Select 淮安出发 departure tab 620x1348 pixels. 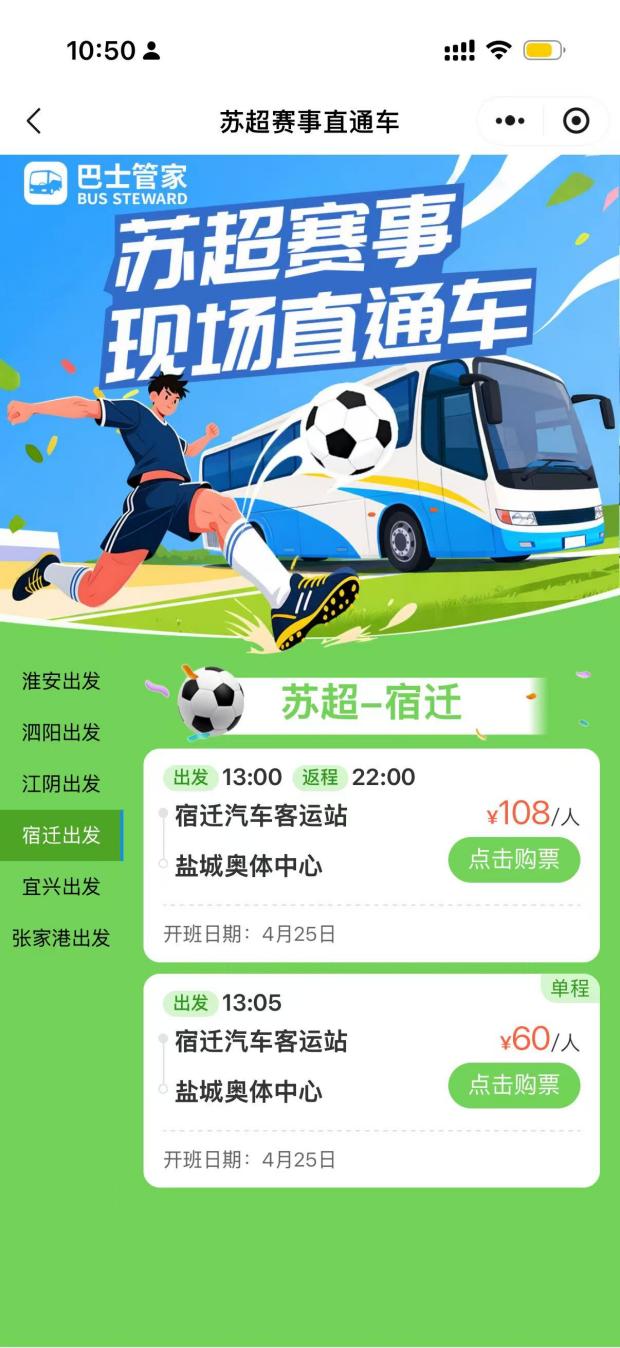(x=61, y=682)
